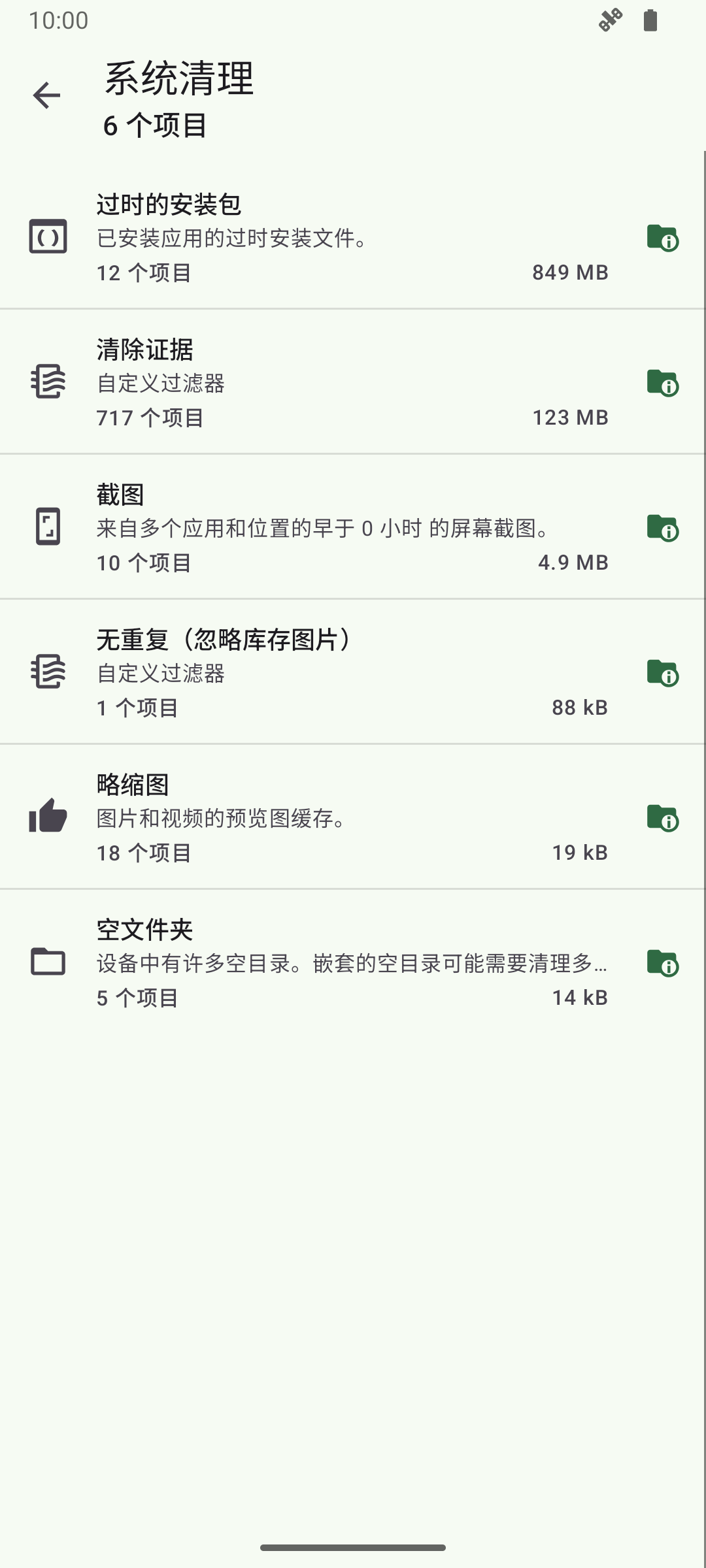Show details icon for 空文件夹
The height and width of the screenshot is (1568, 706).
[662, 963]
